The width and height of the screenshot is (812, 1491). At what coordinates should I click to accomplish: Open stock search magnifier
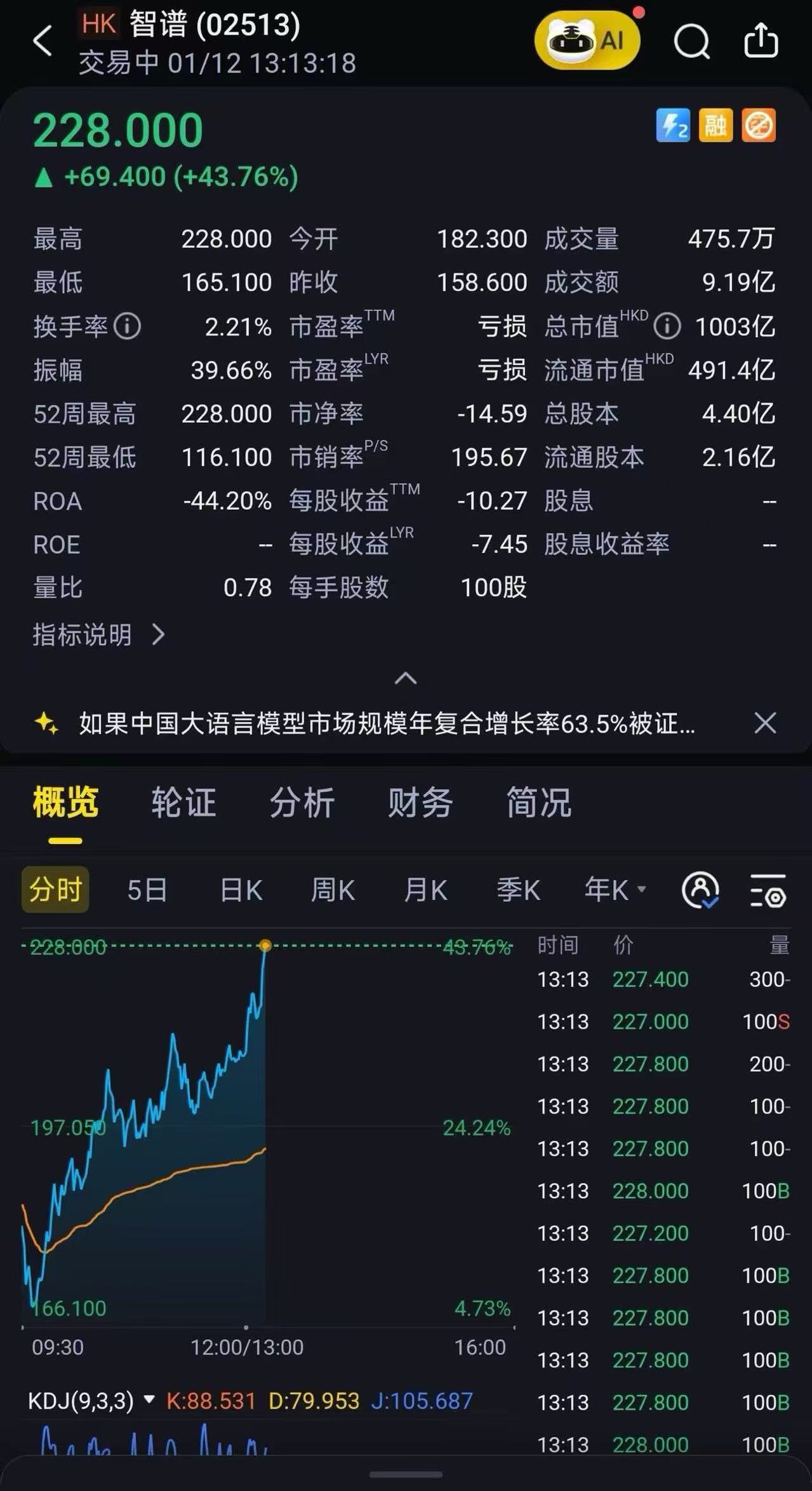tap(691, 42)
